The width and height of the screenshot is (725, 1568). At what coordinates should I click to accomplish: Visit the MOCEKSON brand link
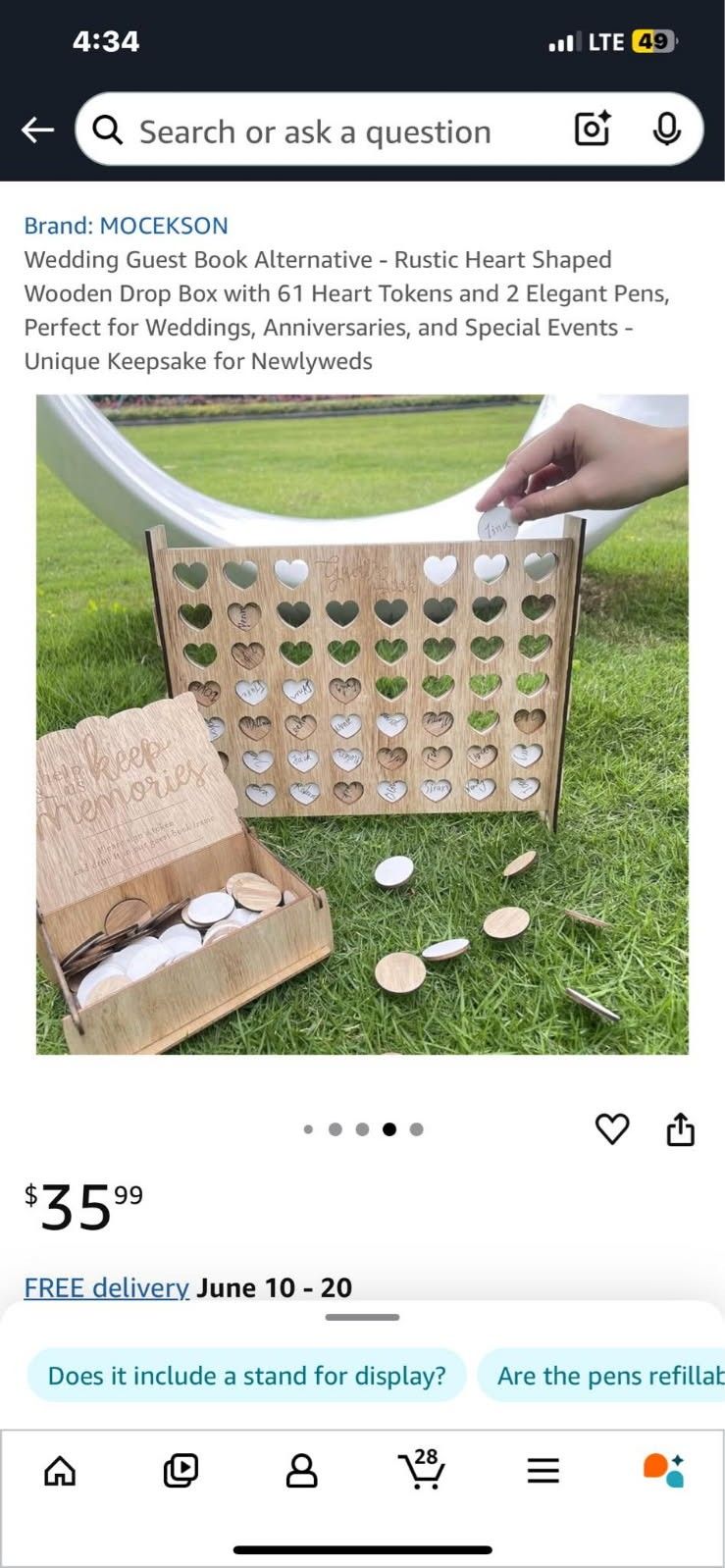pos(126,226)
